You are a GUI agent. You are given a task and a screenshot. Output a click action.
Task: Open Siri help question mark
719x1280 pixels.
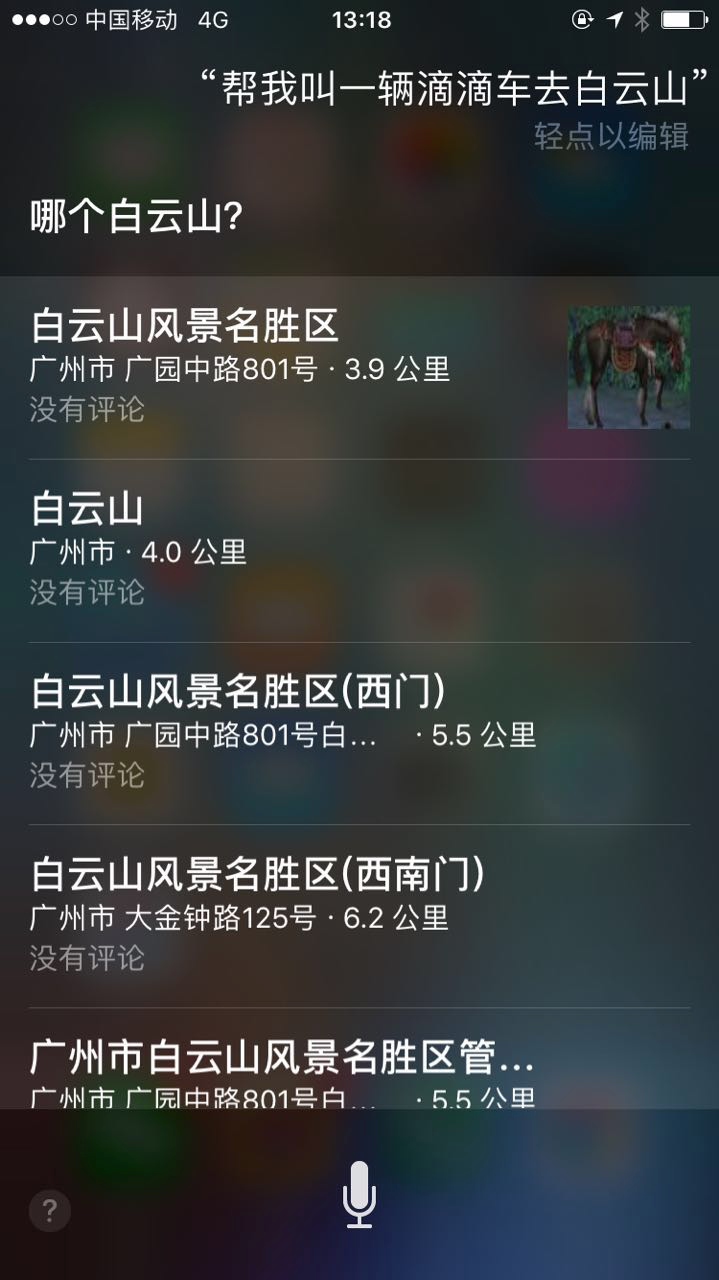click(49, 1211)
